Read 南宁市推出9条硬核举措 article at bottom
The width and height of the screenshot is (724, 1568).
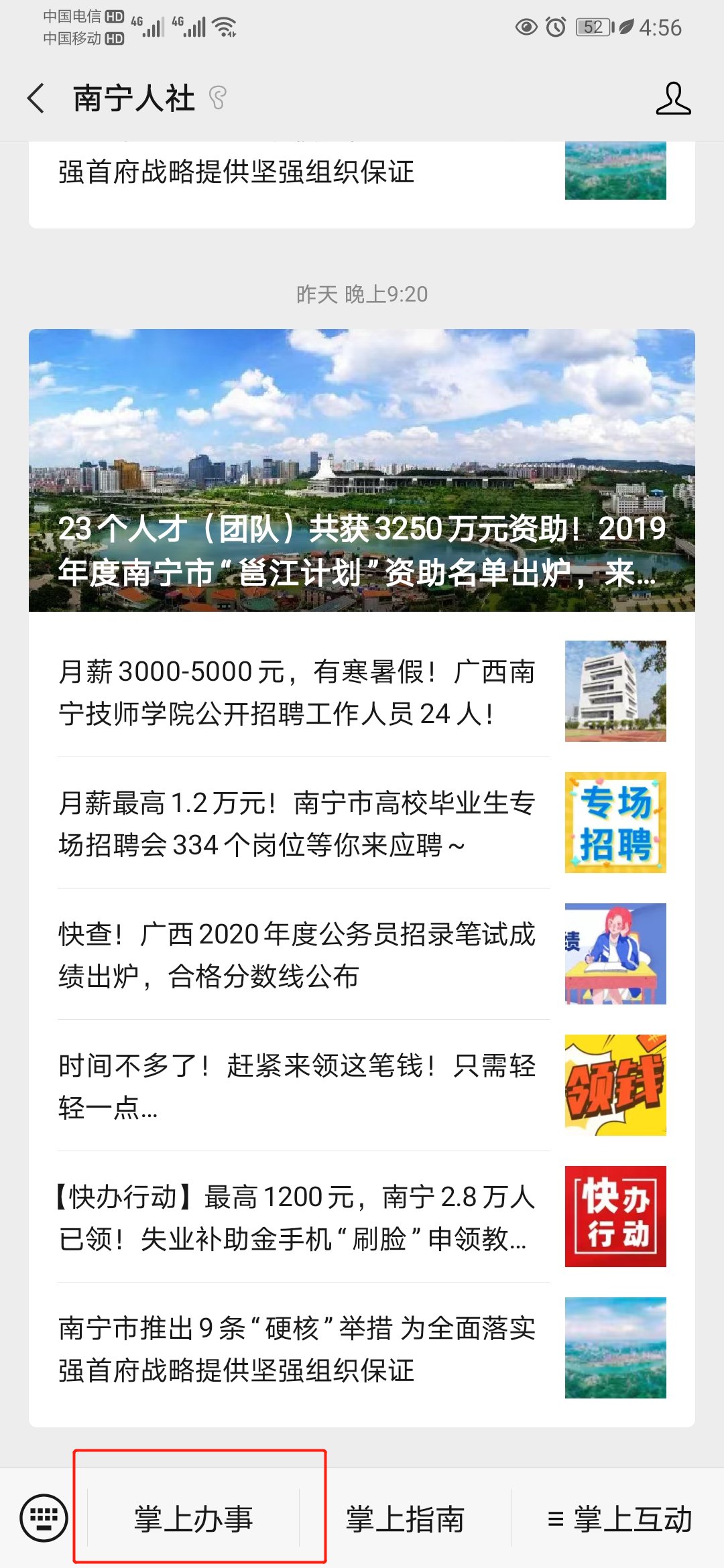click(296, 1349)
